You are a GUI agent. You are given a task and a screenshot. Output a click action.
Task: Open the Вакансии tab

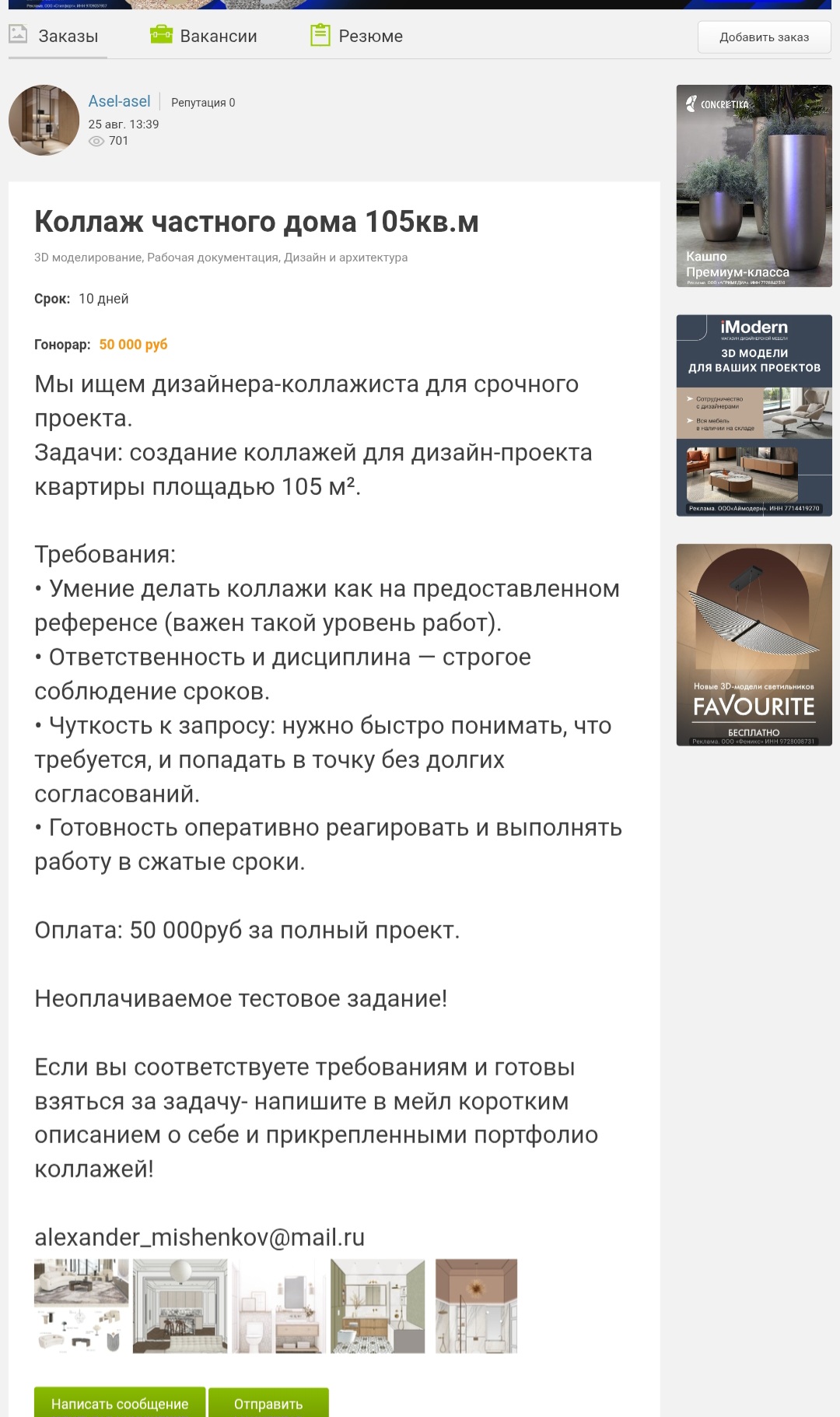(204, 36)
